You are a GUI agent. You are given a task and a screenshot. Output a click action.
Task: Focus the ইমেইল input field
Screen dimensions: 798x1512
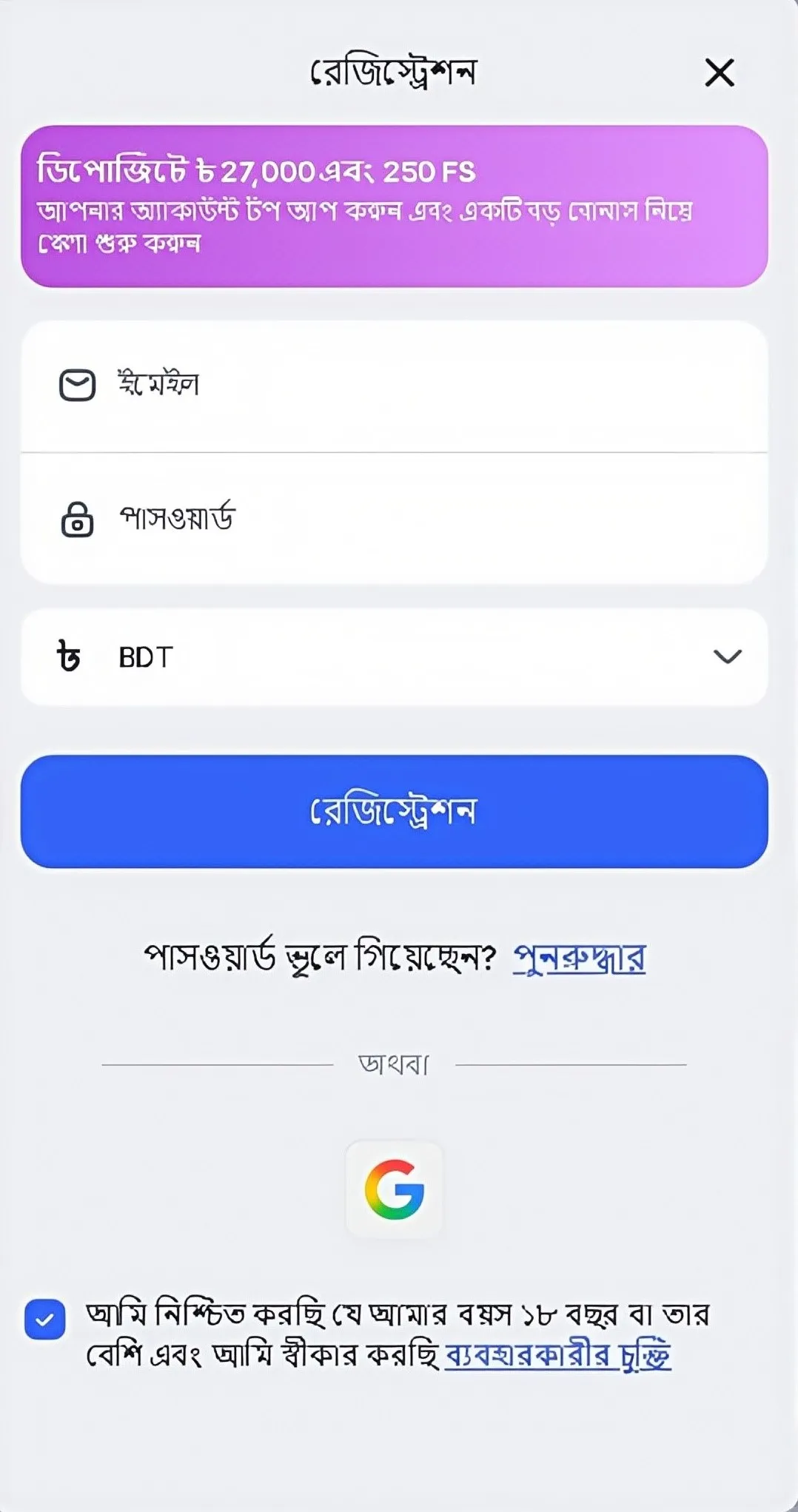[x=395, y=383]
